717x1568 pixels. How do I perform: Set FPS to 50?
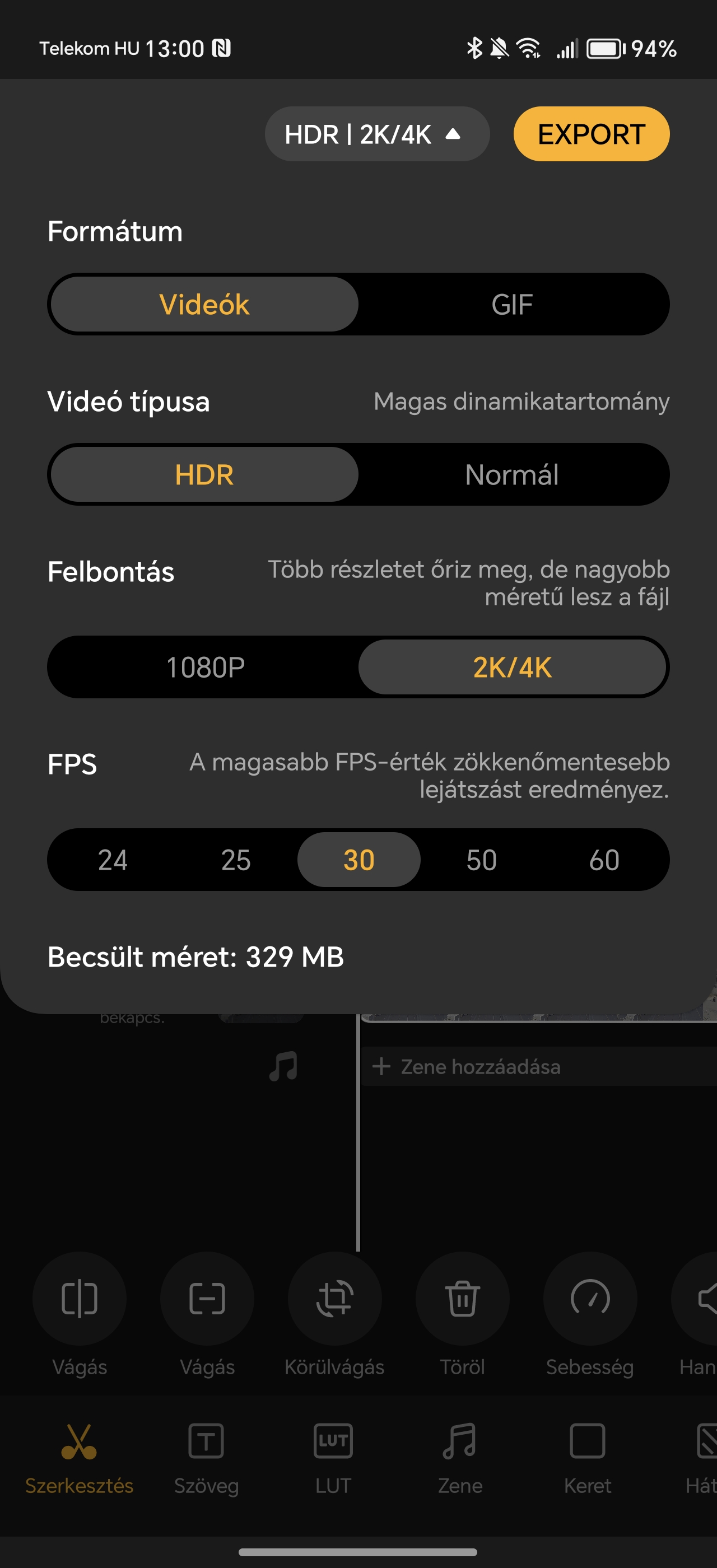pos(481,860)
